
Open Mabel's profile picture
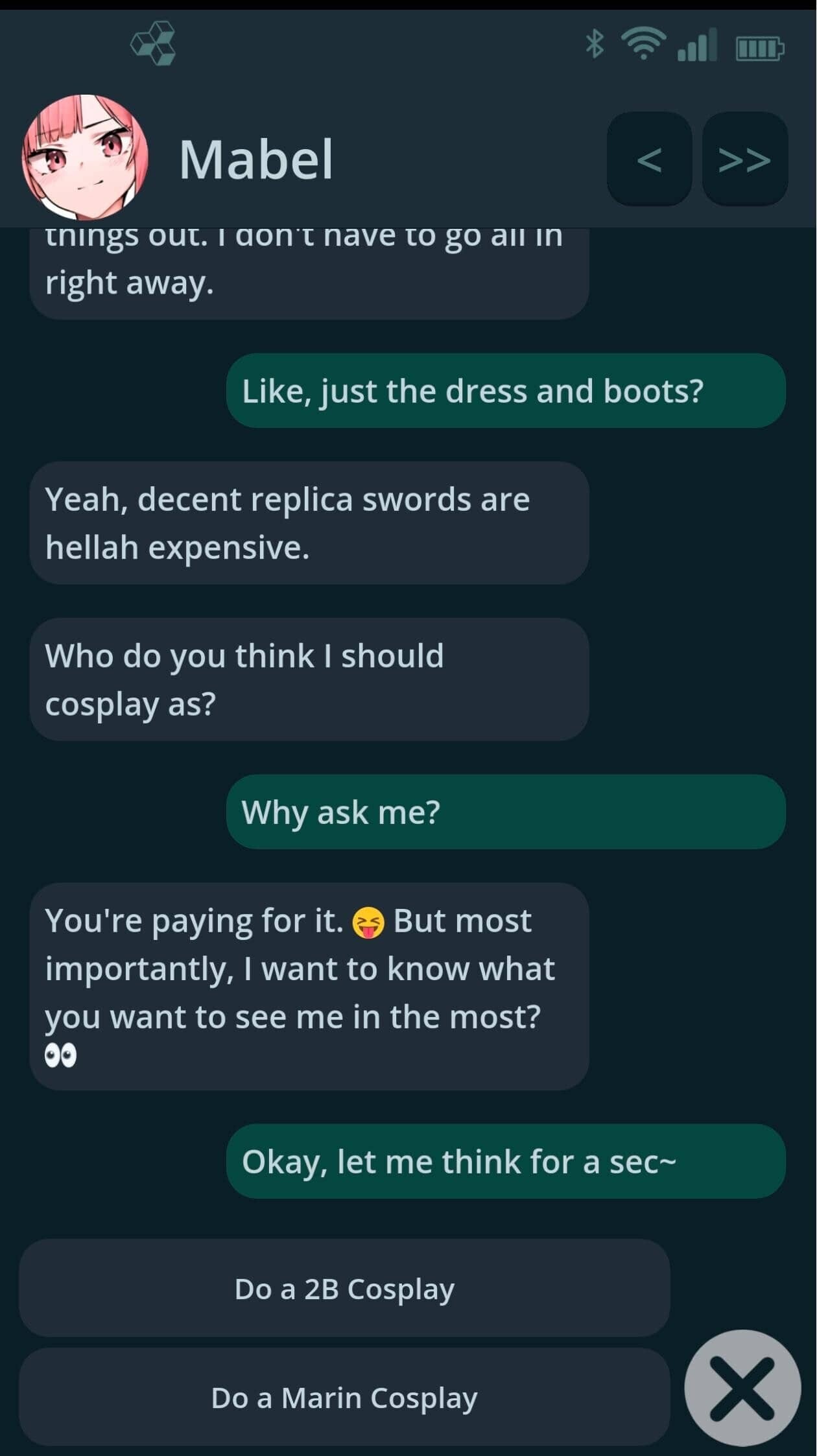click(85, 157)
